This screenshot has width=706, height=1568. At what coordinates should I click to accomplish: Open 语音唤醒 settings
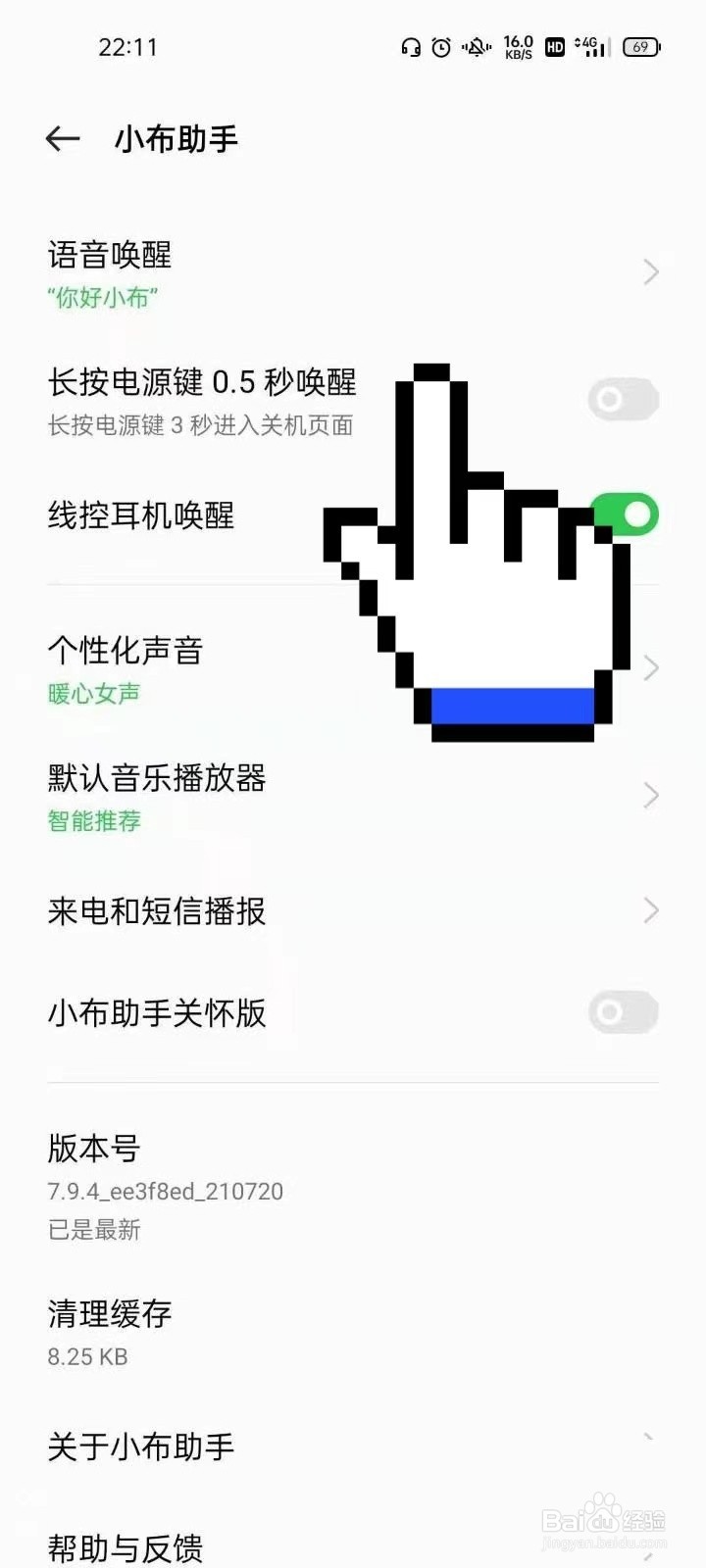coord(353,272)
